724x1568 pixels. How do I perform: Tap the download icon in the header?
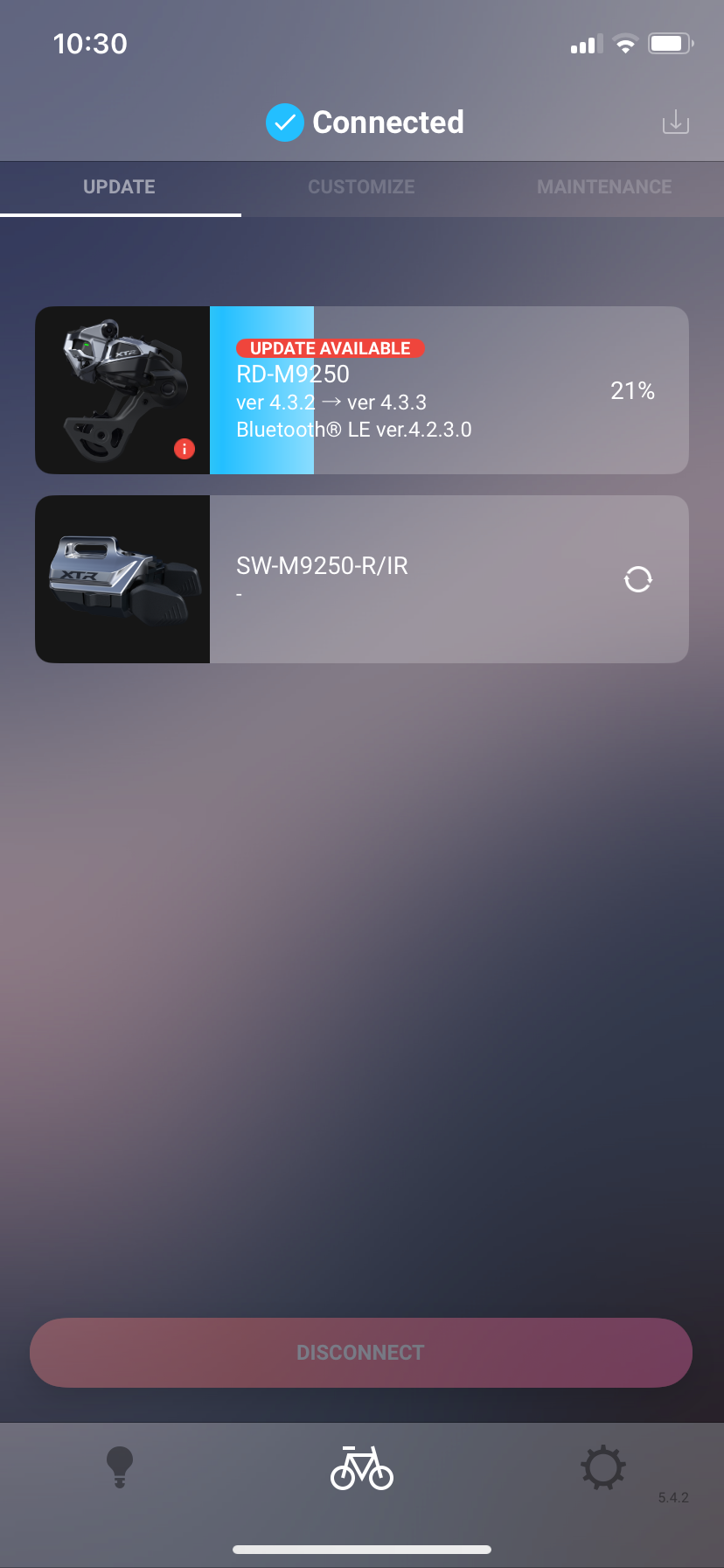click(x=675, y=122)
